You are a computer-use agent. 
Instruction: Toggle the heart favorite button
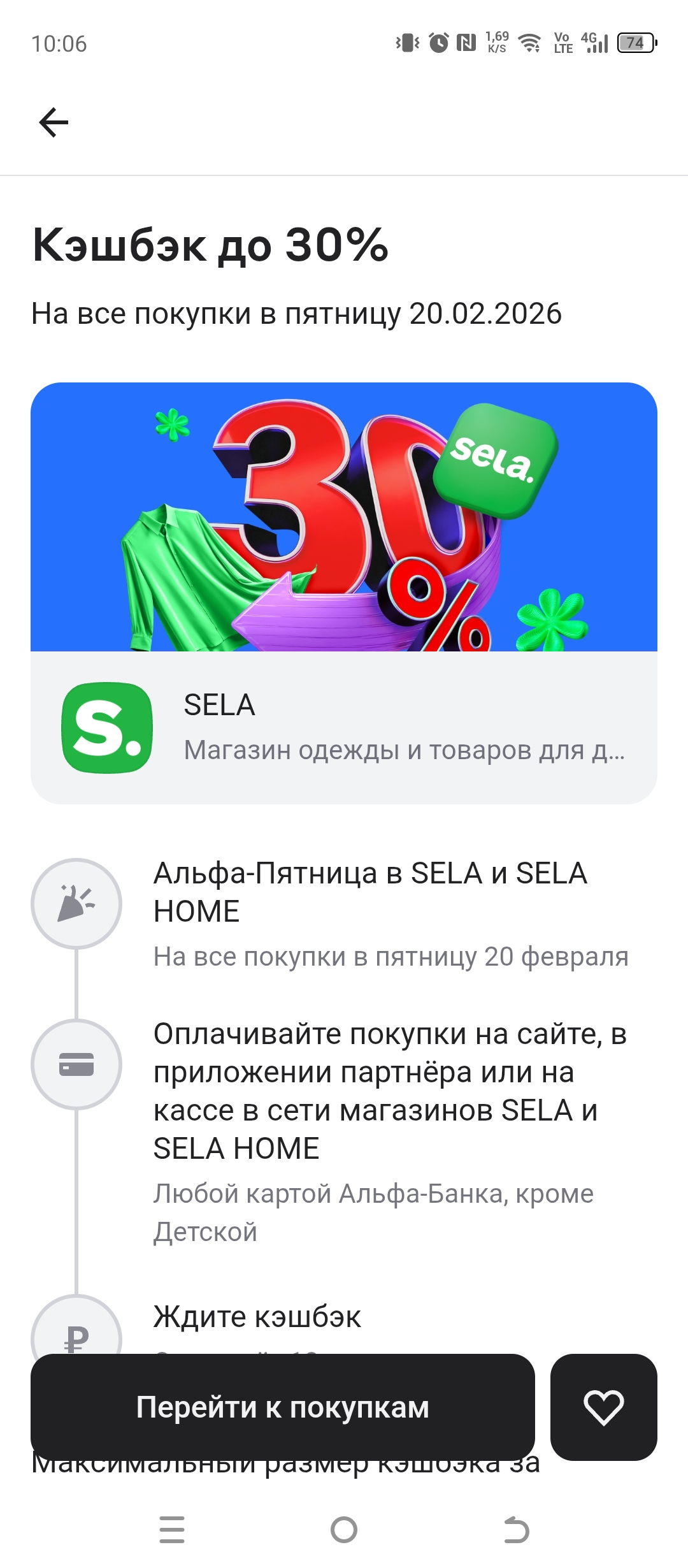pos(604,1409)
